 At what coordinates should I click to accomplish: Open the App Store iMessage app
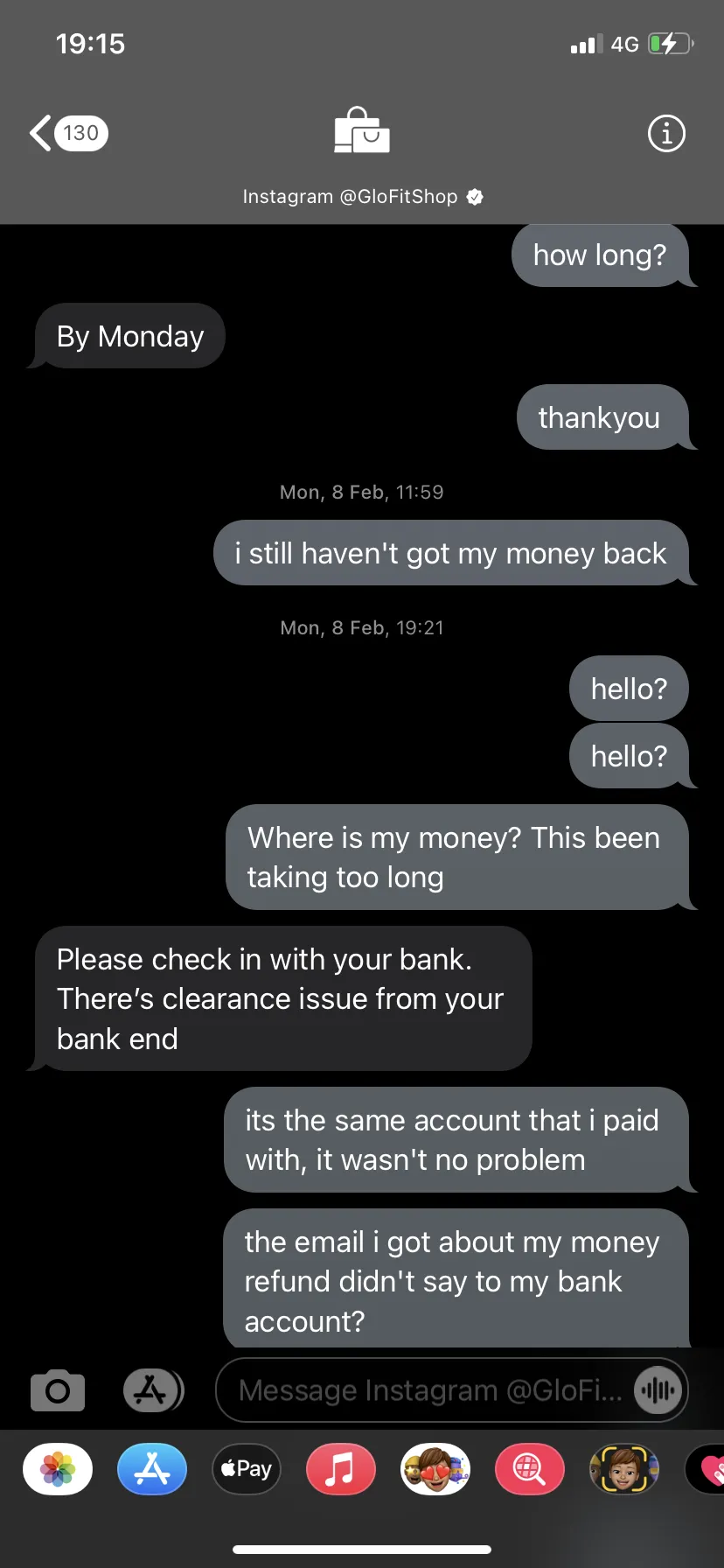click(x=152, y=1469)
